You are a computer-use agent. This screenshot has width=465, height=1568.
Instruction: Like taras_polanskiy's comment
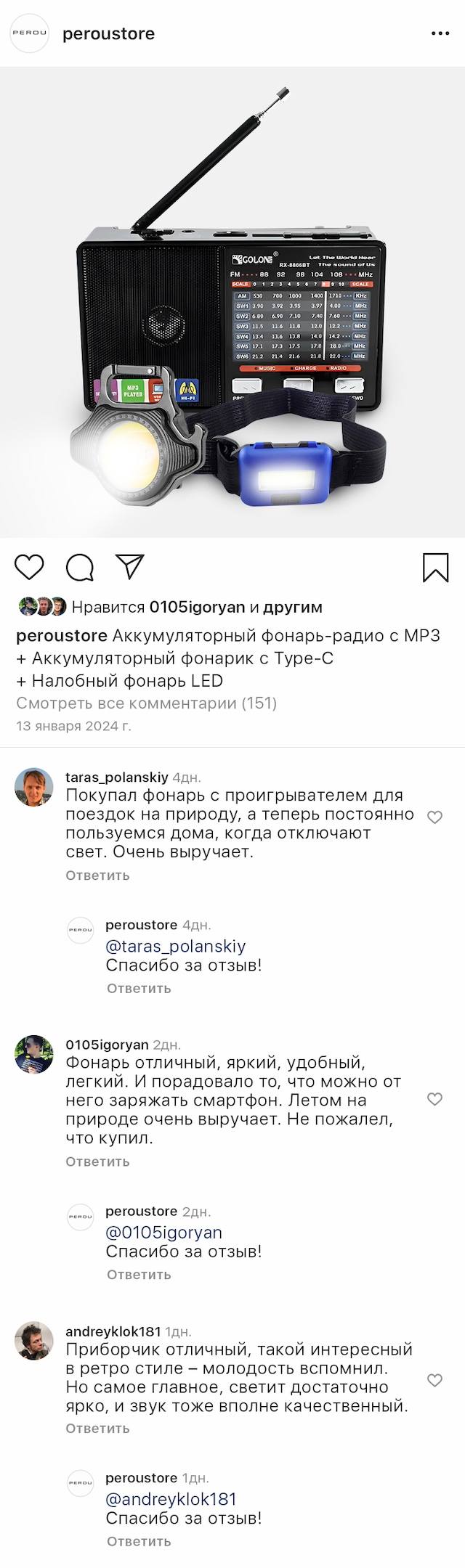(434, 817)
